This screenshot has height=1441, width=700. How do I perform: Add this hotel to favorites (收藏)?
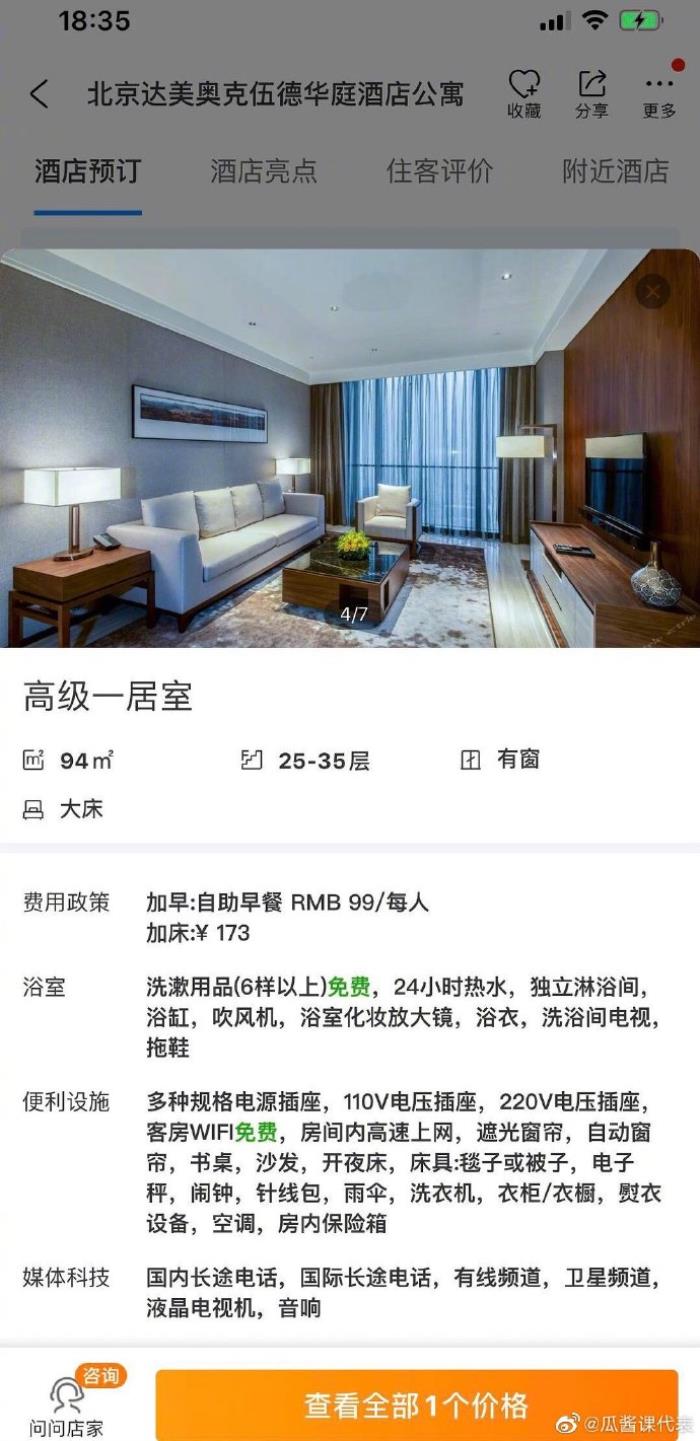coord(524,94)
